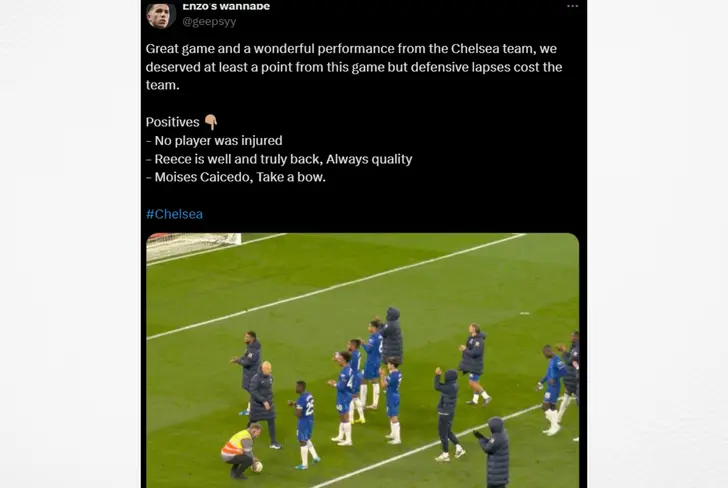Image resolution: width=728 pixels, height=488 pixels.
Task: Open the Enzo's wannabe profile avatar
Action: [x=160, y=14]
